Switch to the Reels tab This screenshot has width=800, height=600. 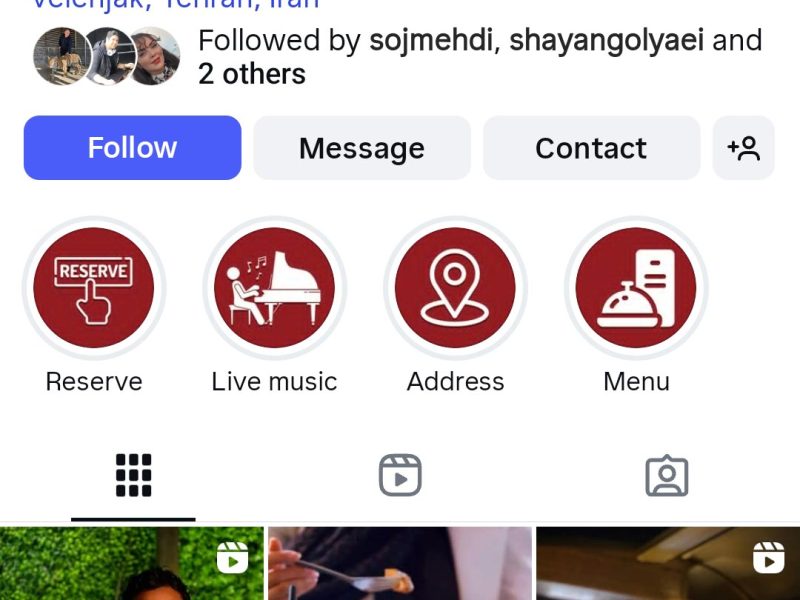click(400, 476)
